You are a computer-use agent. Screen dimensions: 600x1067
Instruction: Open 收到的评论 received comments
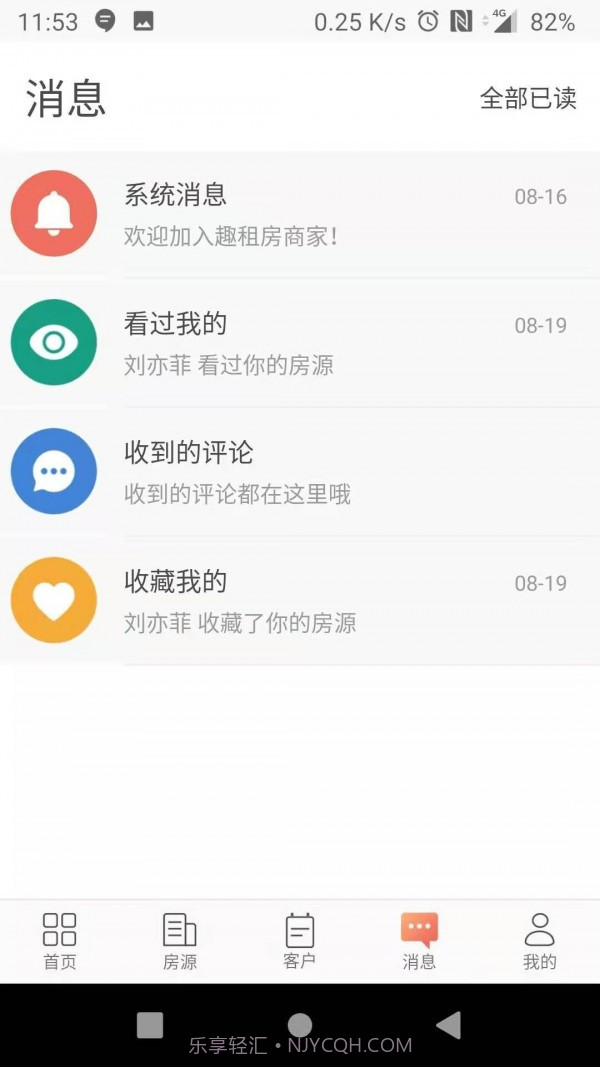pos(300,472)
